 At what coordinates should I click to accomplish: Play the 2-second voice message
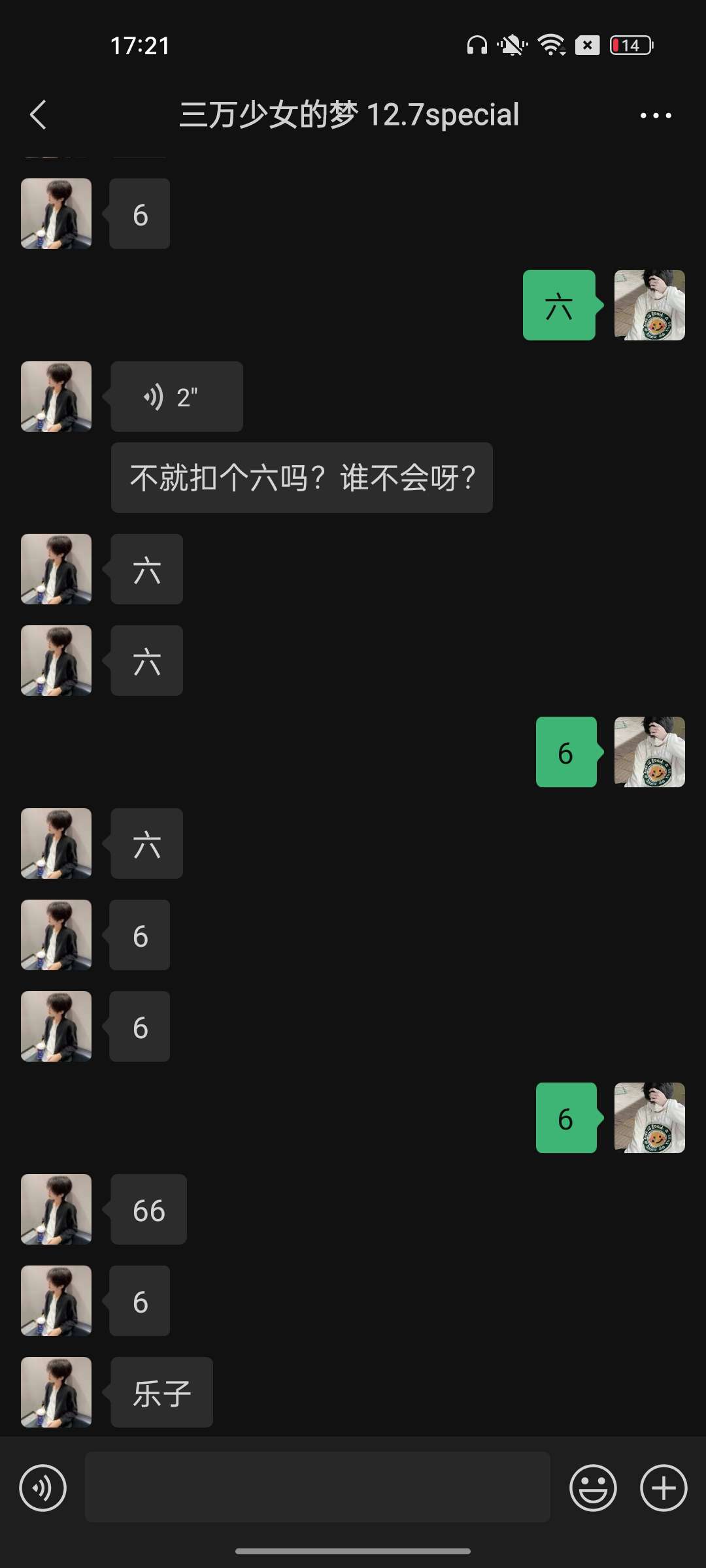click(176, 397)
